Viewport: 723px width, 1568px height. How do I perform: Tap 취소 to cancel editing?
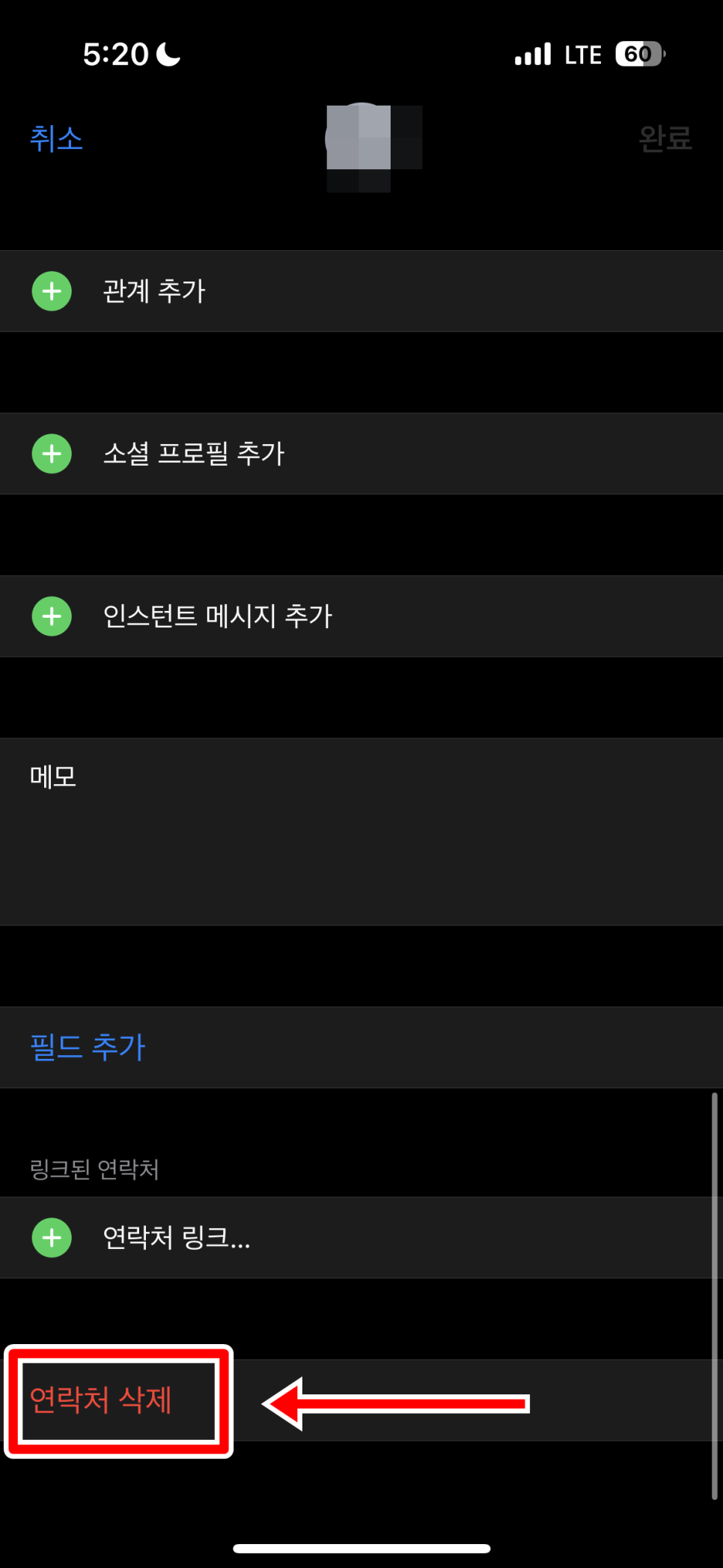coord(56,139)
